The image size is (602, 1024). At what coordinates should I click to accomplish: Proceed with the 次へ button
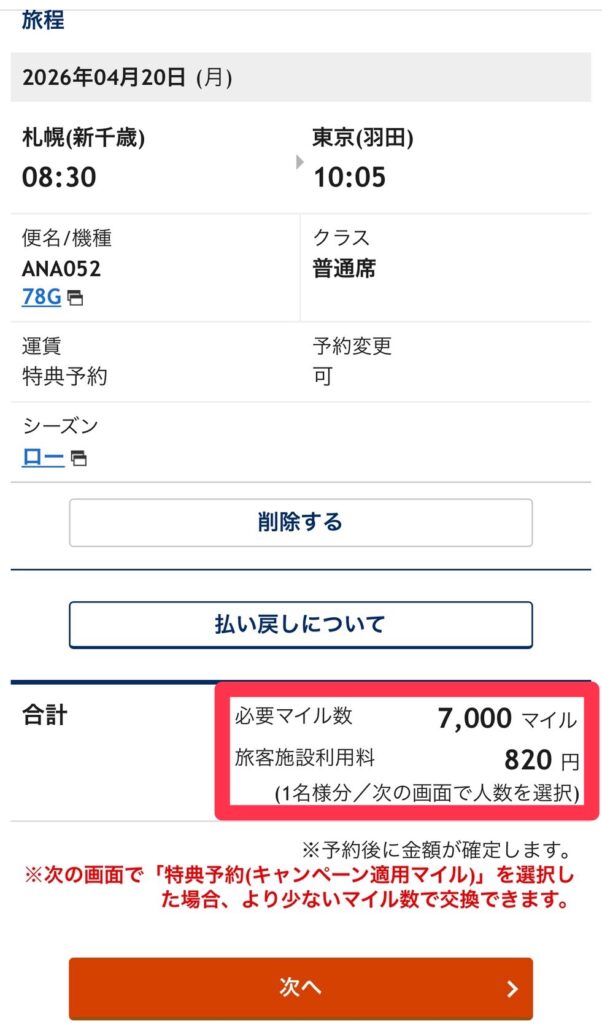(300, 988)
